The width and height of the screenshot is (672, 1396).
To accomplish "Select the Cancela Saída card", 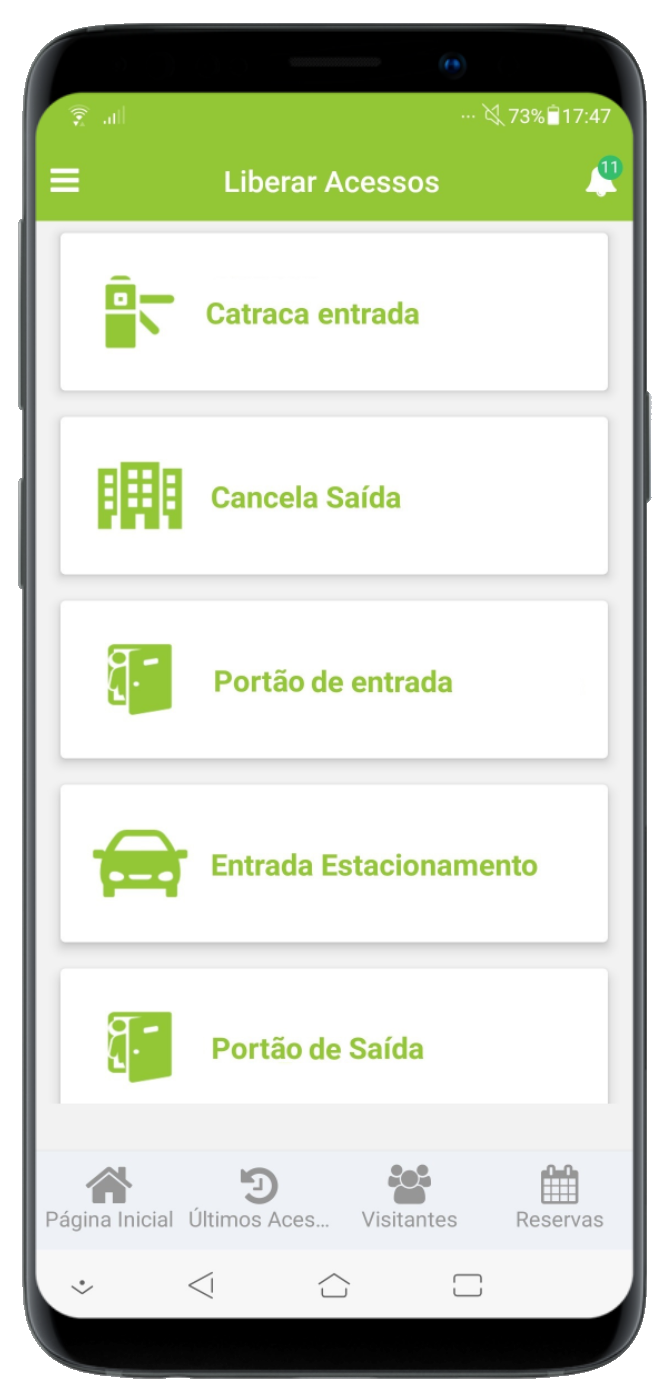I will 334,497.
